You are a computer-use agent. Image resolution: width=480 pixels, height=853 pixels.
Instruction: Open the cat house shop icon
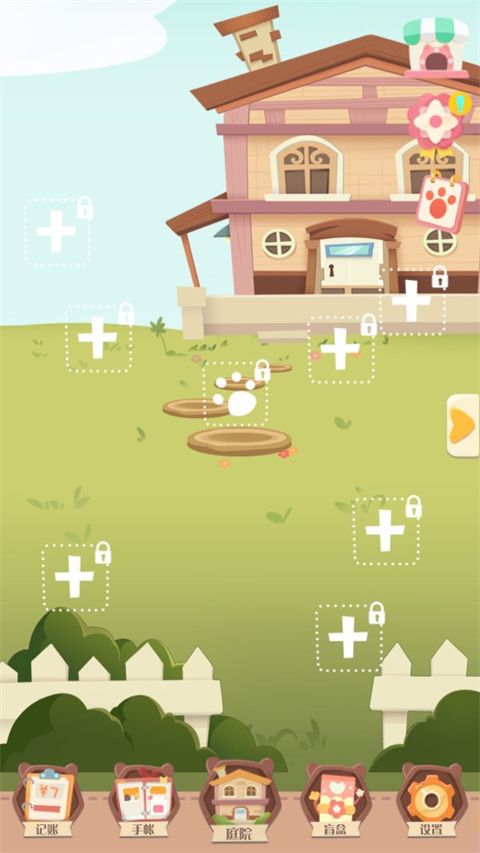(436, 47)
